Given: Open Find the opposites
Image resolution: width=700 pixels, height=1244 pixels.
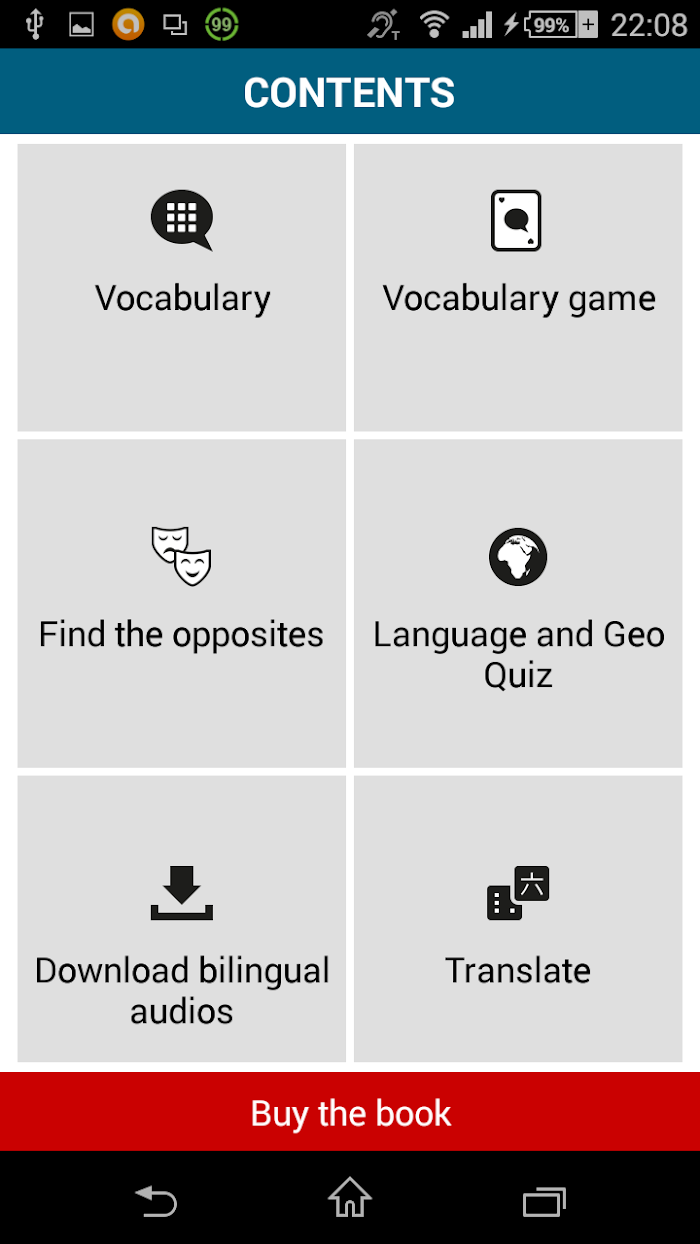Looking at the screenshot, I should [182, 603].
